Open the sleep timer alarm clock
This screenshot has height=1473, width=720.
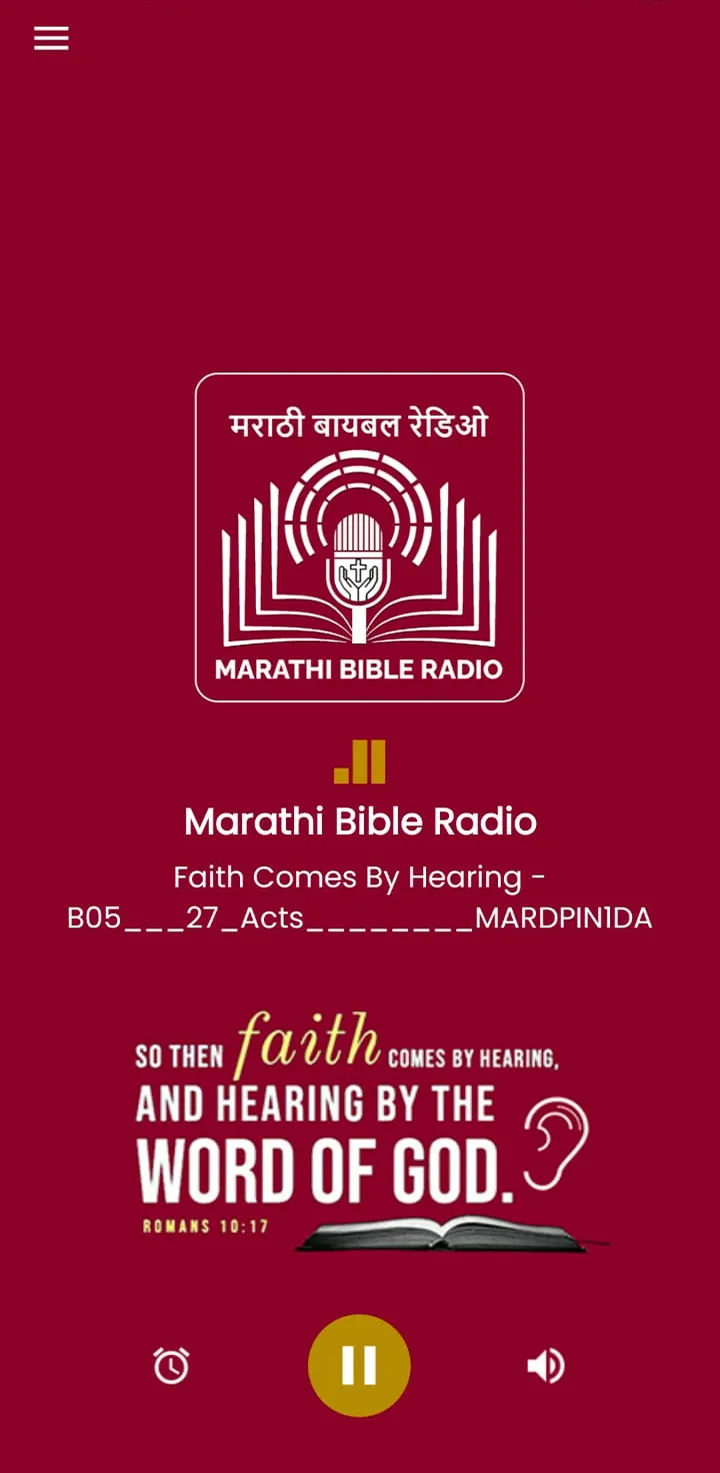171,1365
